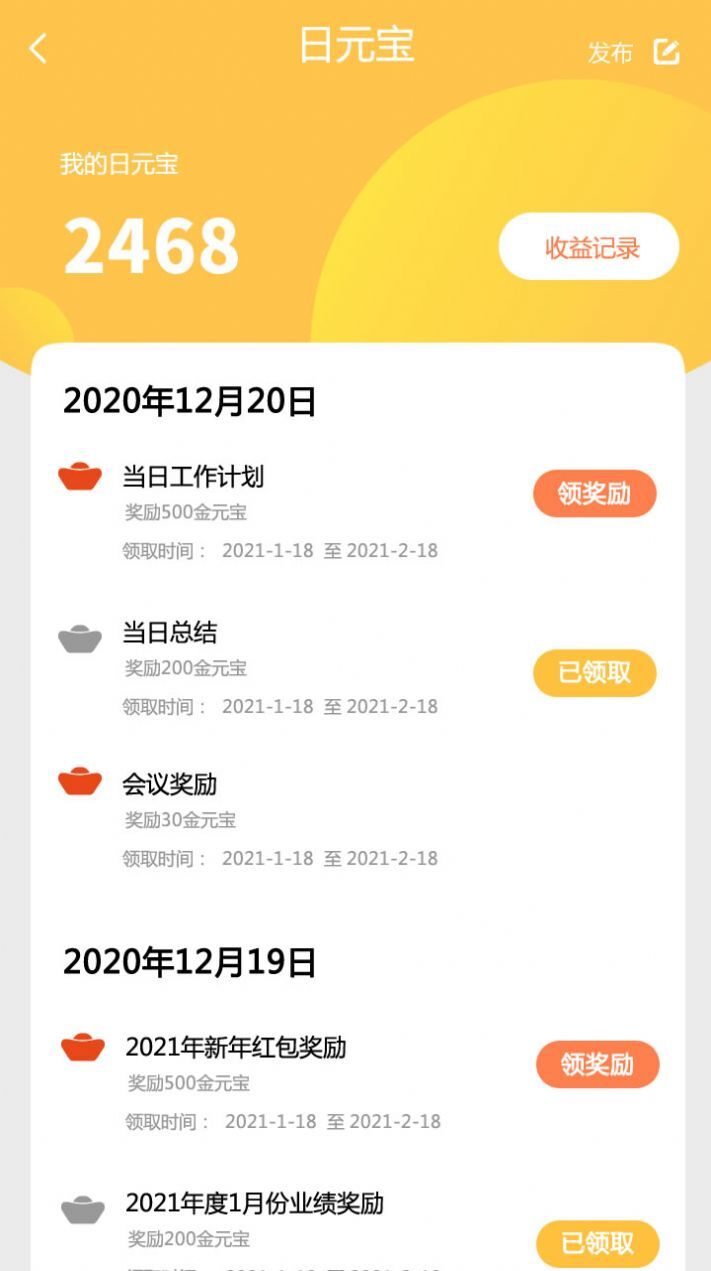Image resolution: width=711 pixels, height=1271 pixels.
Task: Tap 已领取 for 2021年度1月份业绩奖励
Action: [x=597, y=1243]
